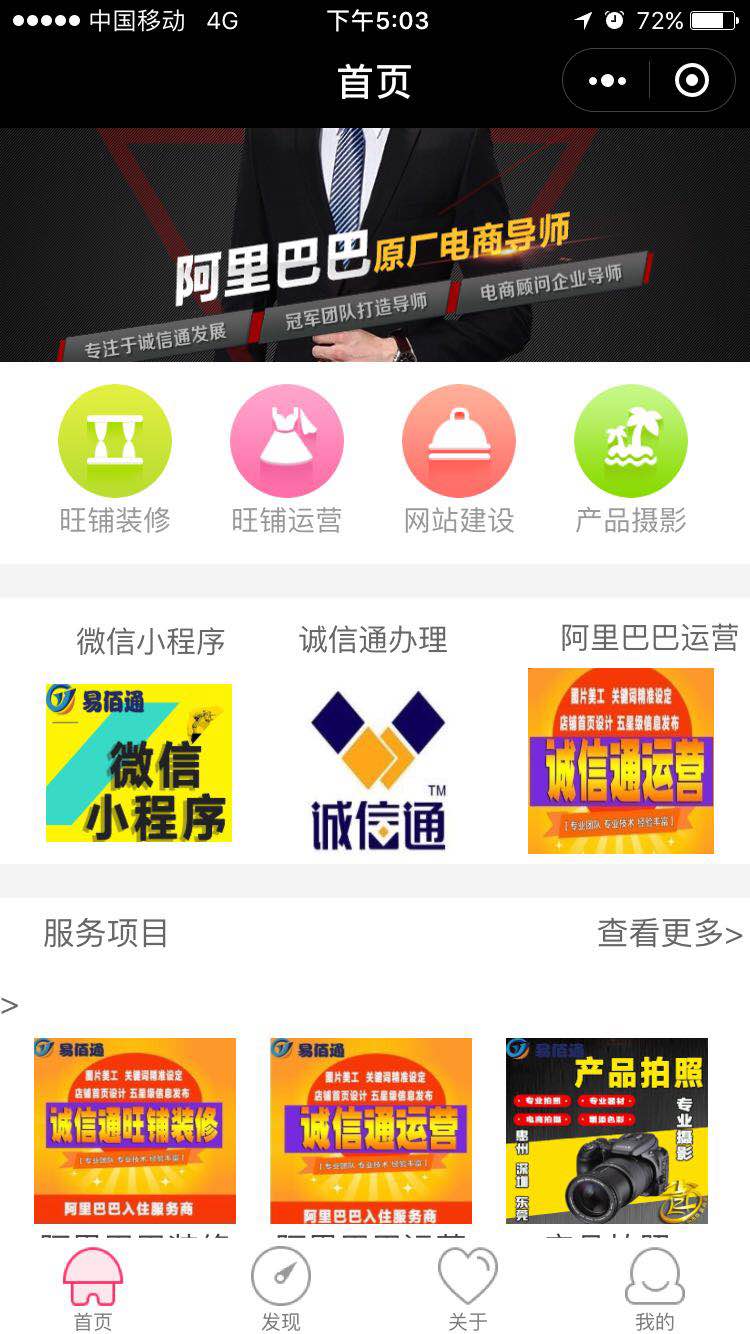Open 产品摄影 palm tree icon

click(631, 440)
